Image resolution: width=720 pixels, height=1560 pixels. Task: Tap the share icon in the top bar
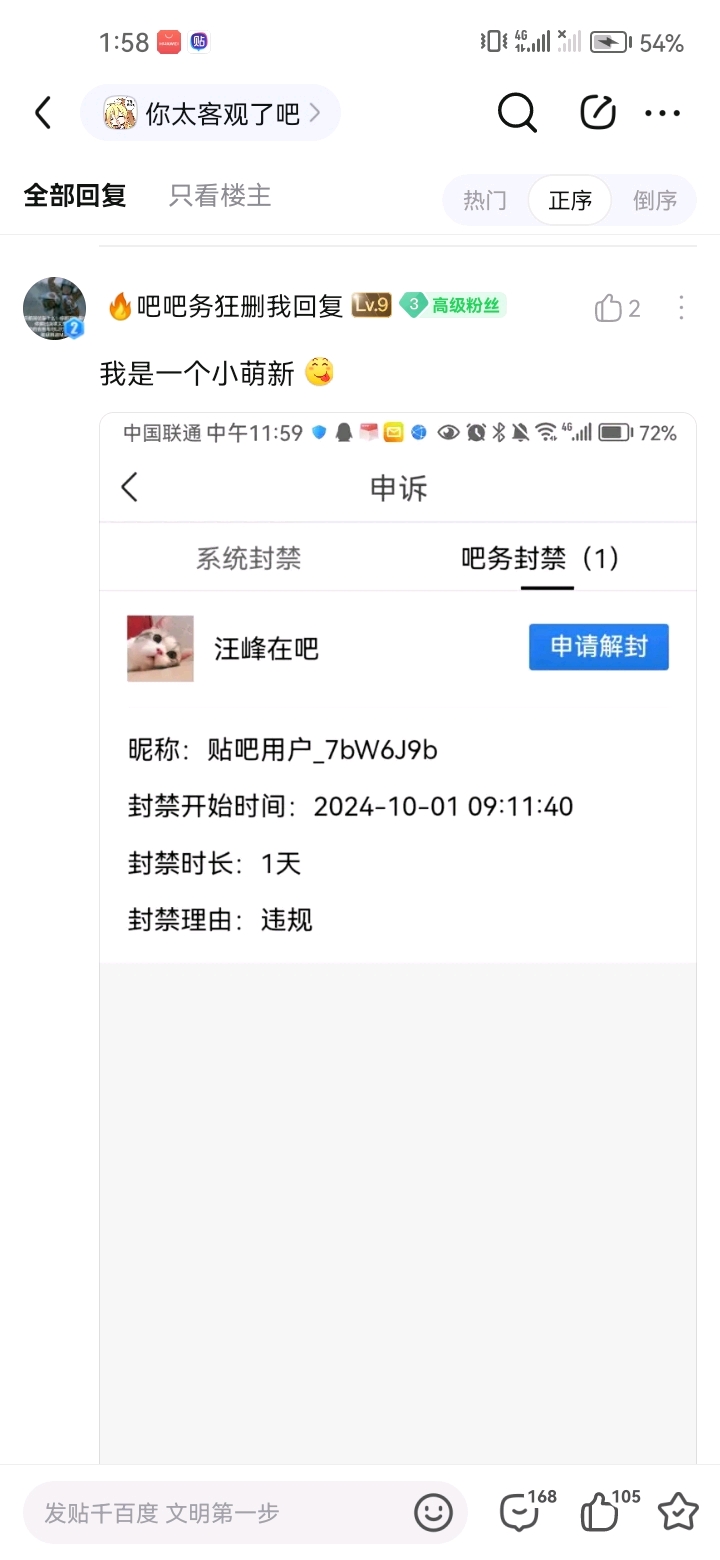[598, 113]
